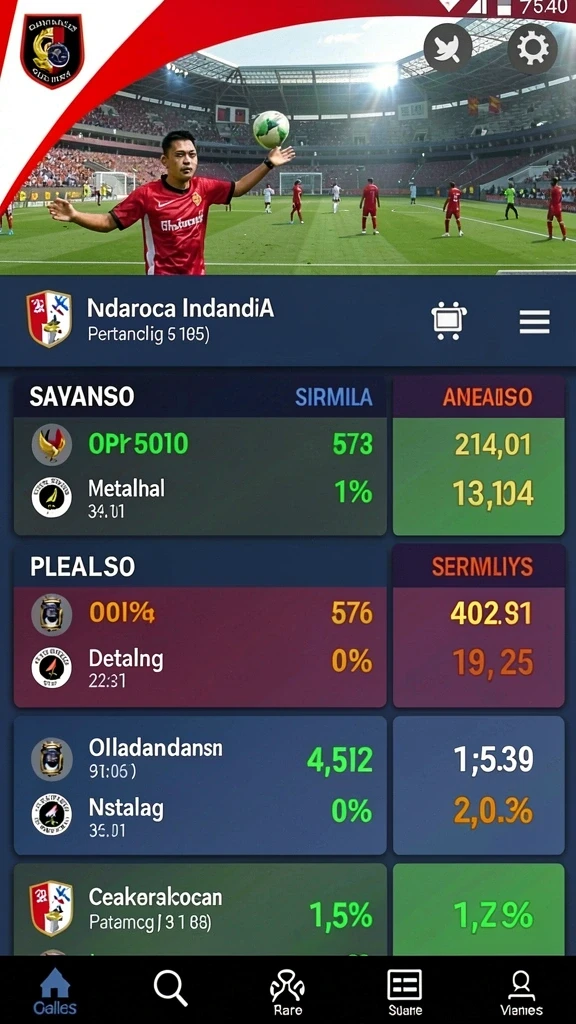
Task: Go to the Vianies profile tab
Action: coord(521,991)
